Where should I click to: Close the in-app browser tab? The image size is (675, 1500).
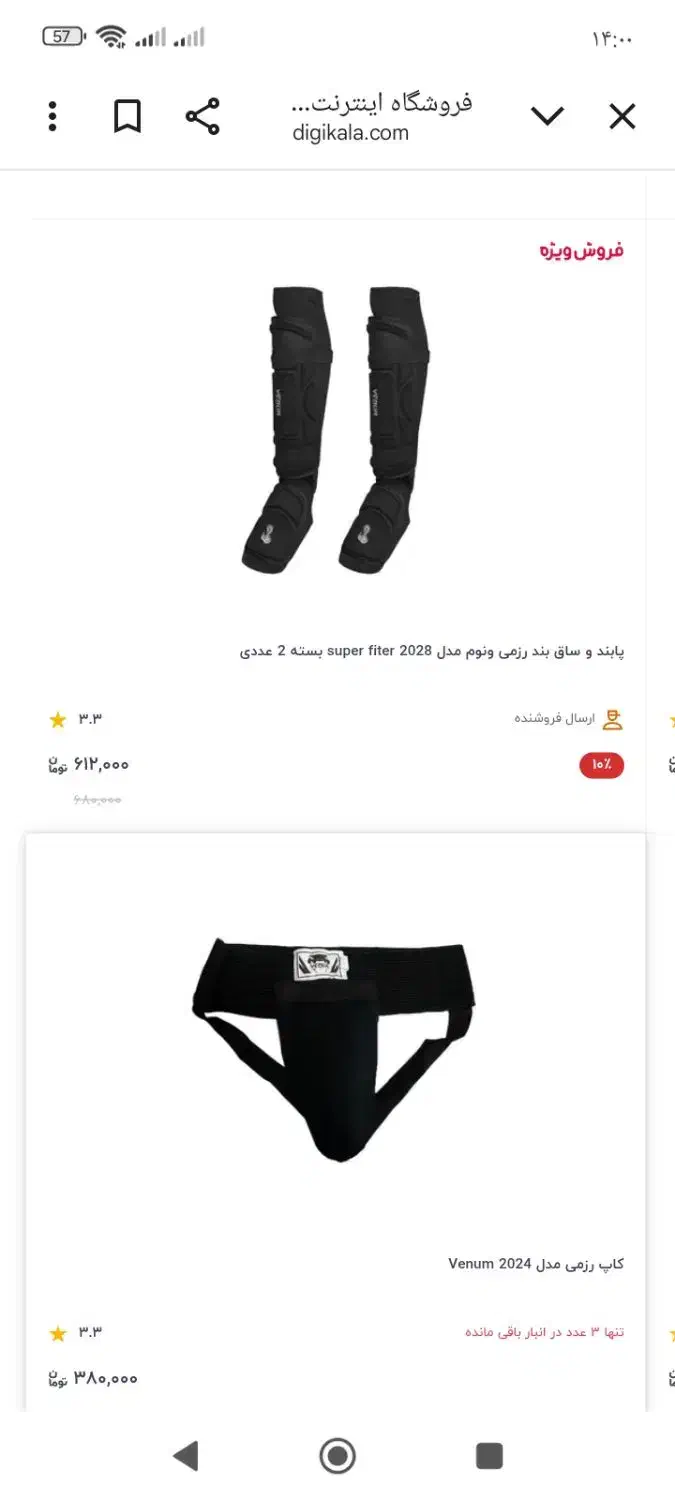tap(622, 118)
